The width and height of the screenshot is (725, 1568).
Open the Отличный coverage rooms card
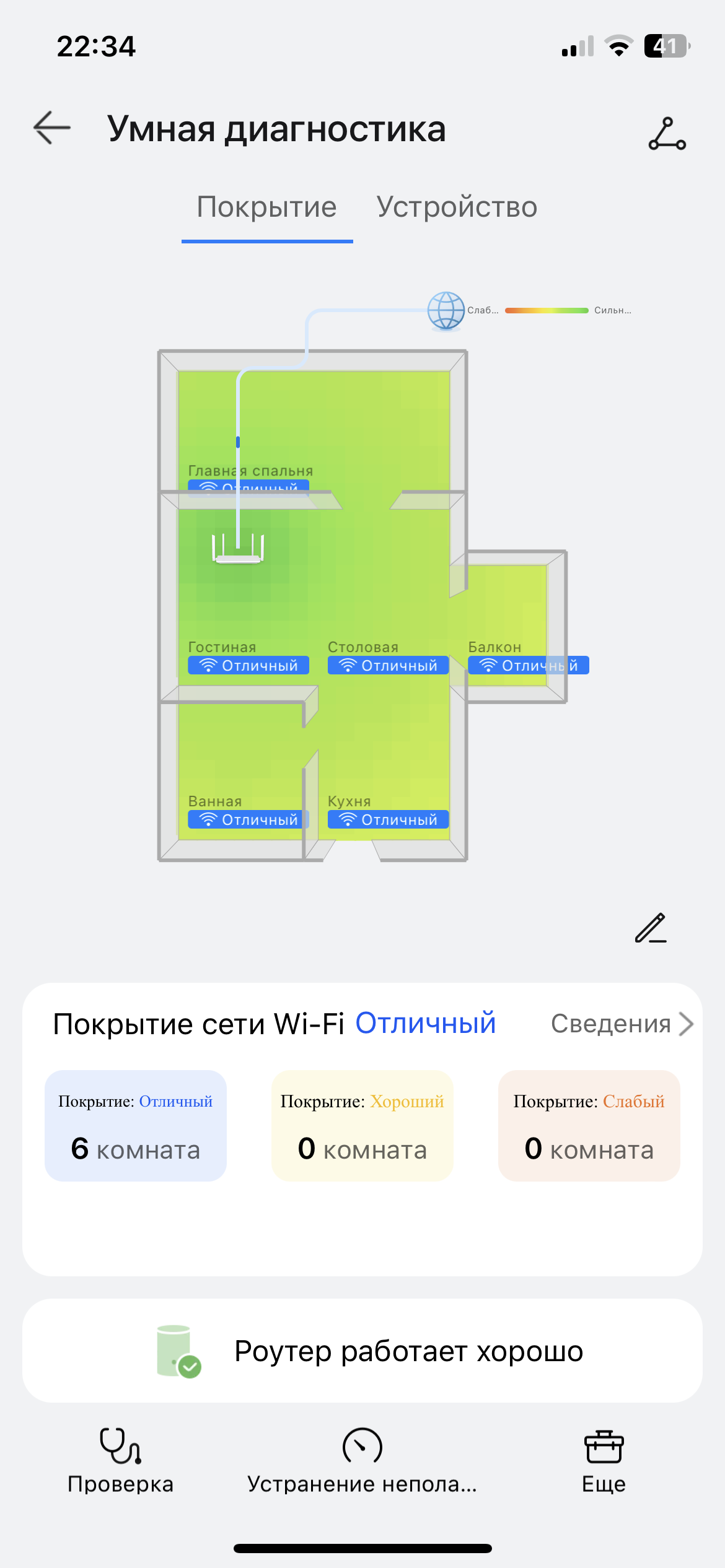click(136, 1125)
